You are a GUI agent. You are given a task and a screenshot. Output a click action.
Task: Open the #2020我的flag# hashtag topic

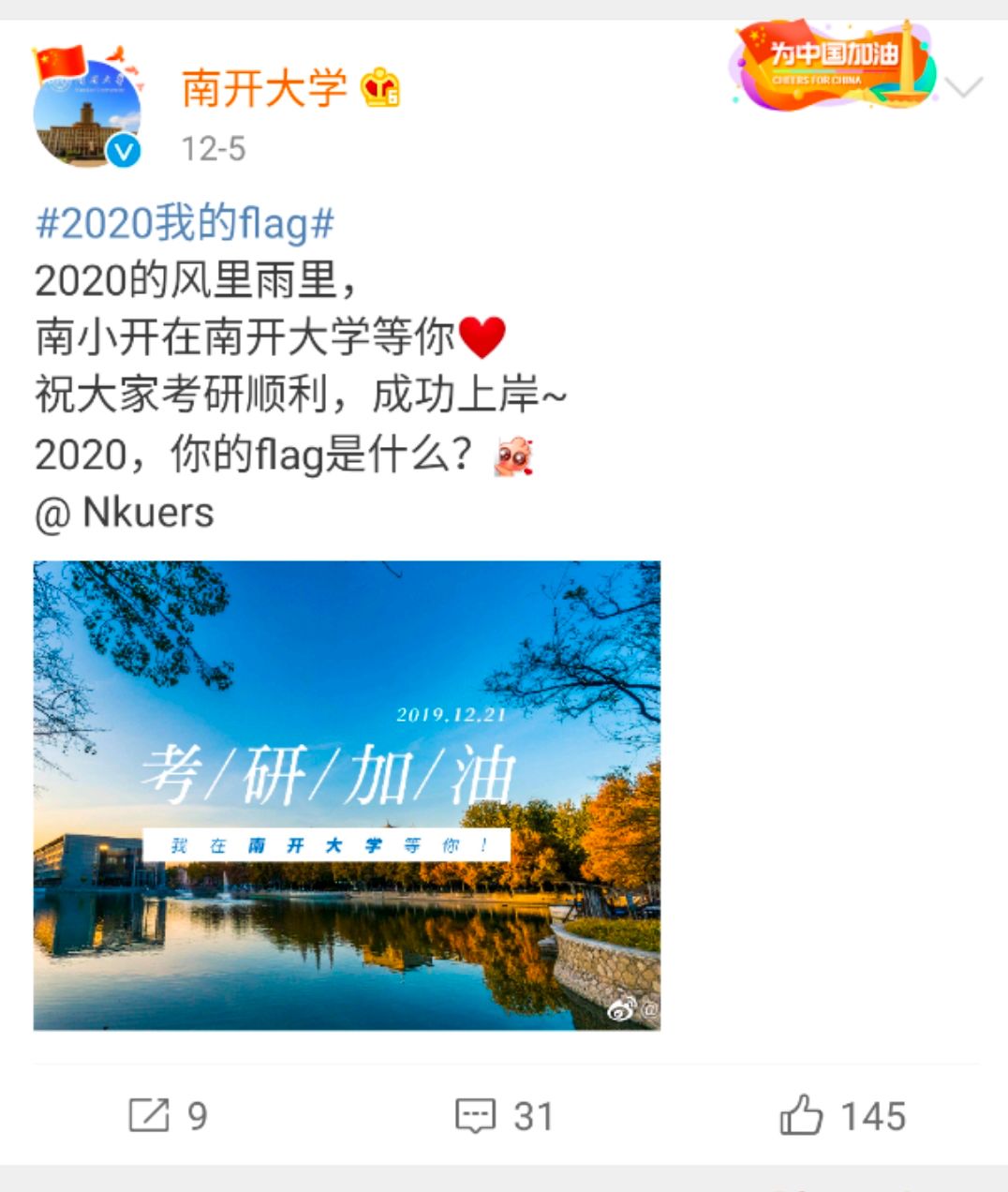[x=185, y=224]
